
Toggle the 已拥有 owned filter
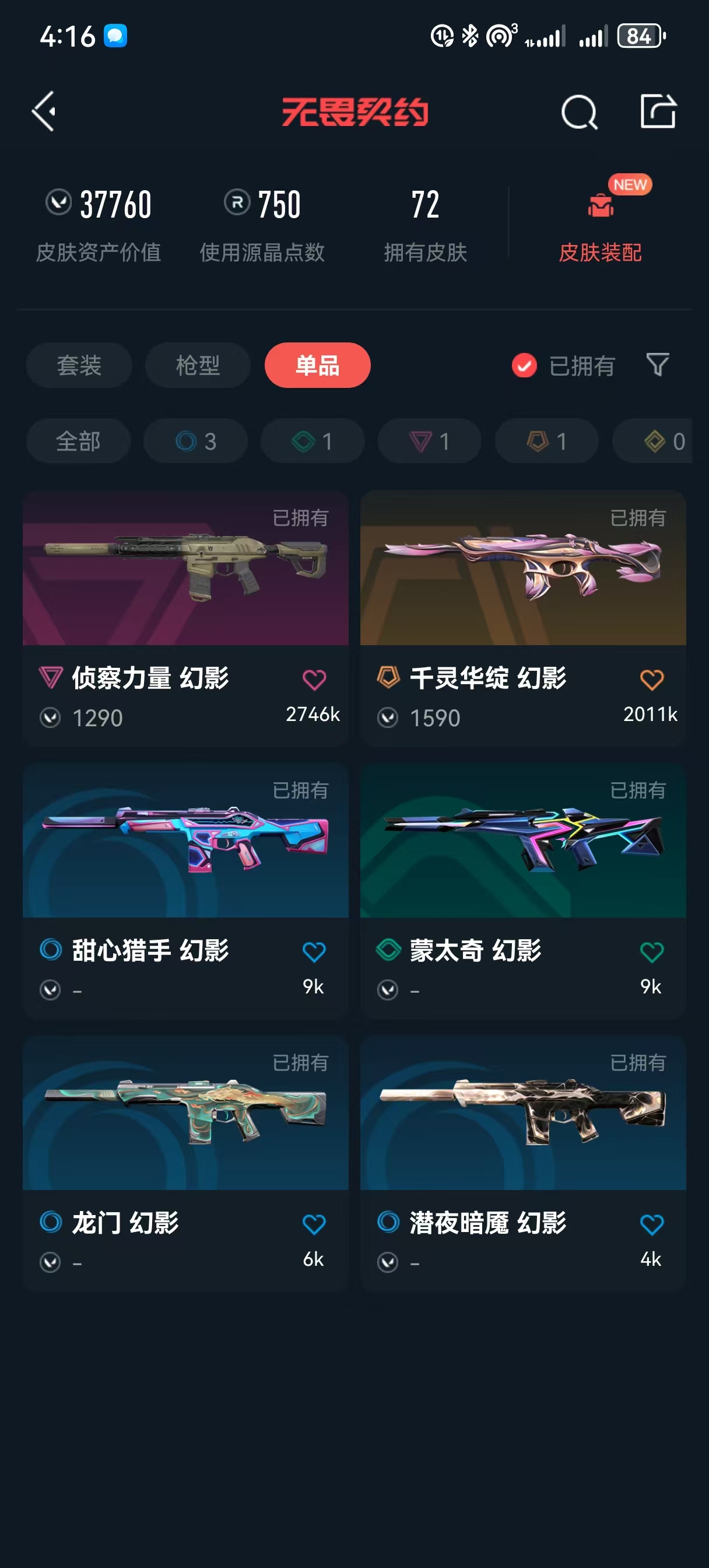(563, 366)
